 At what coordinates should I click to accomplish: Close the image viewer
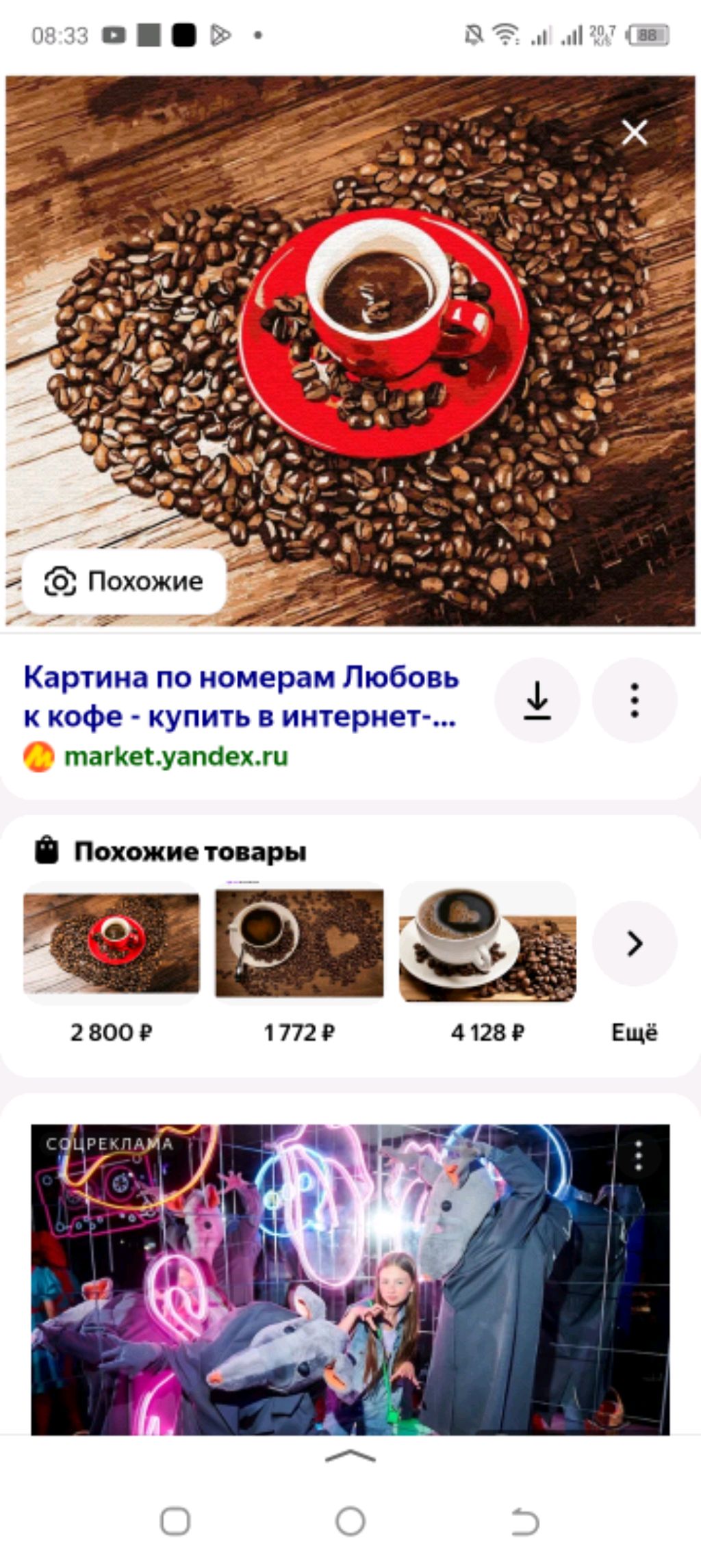pos(634,133)
